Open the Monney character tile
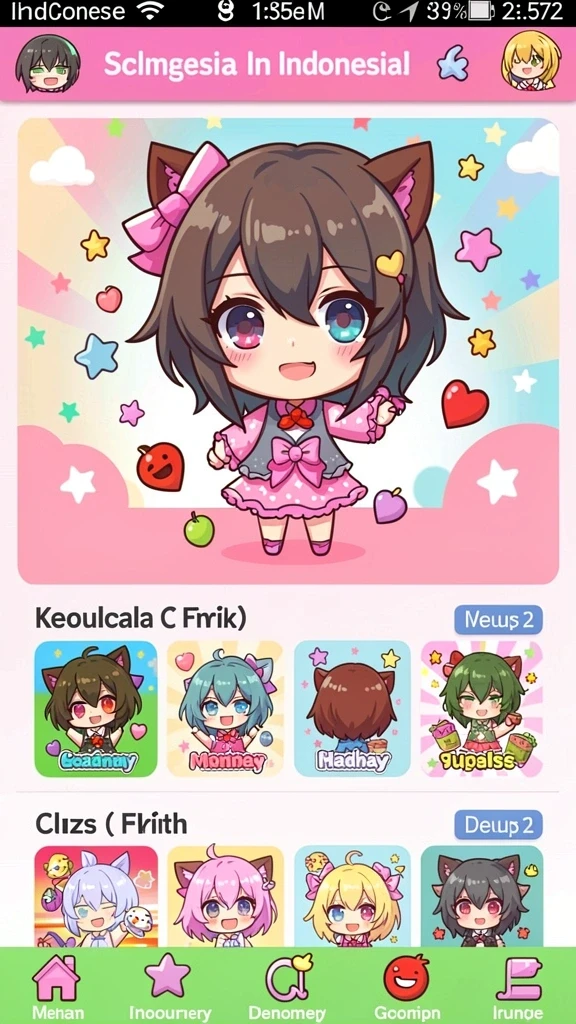 [x=225, y=709]
